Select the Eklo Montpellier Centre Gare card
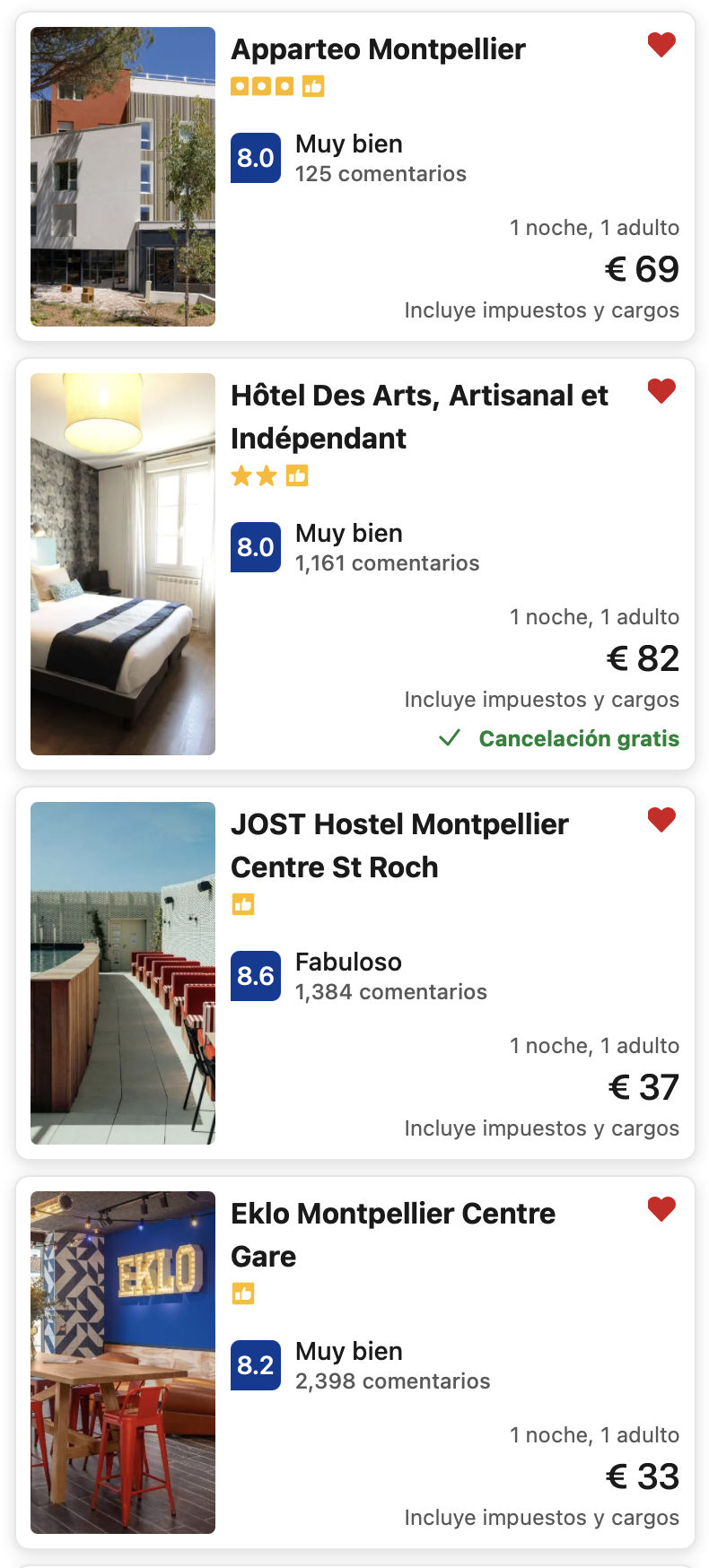Image resolution: width=709 pixels, height=1568 pixels. [393, 1234]
